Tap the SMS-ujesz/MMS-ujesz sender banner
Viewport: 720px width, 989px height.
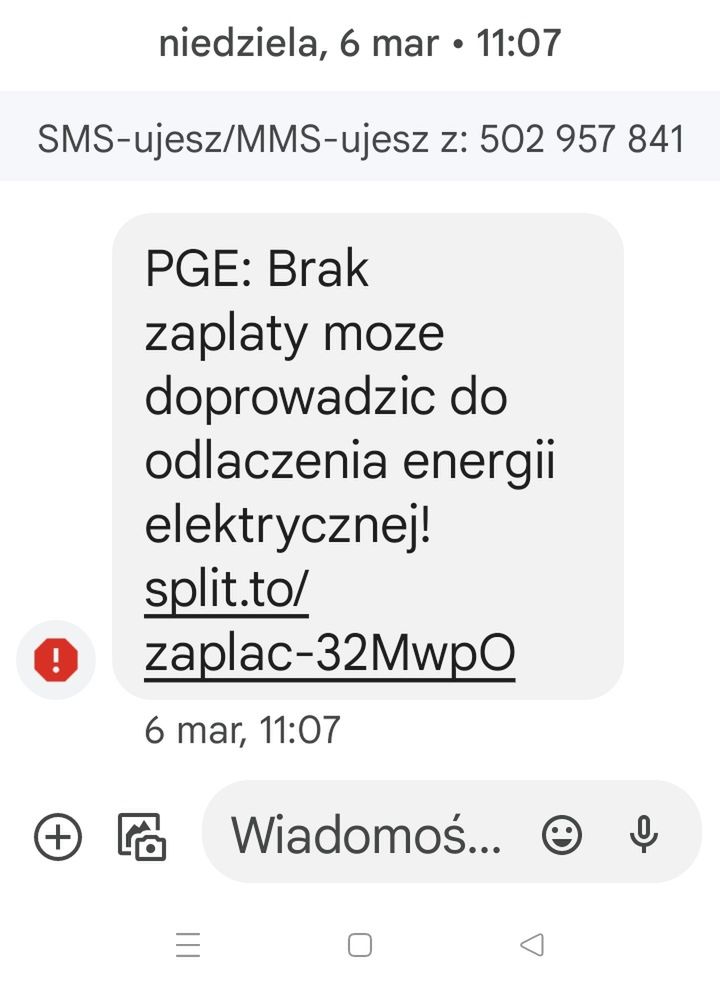360,140
